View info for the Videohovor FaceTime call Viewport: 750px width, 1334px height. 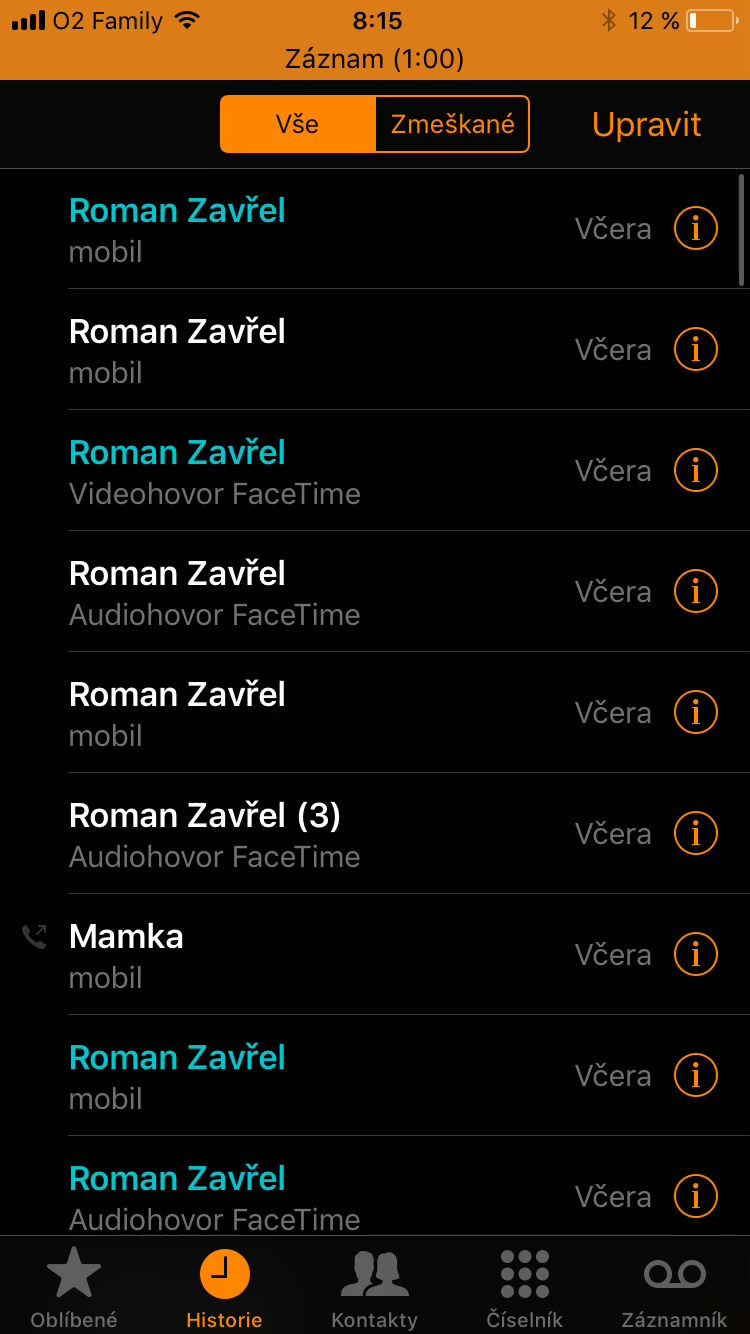(x=696, y=470)
